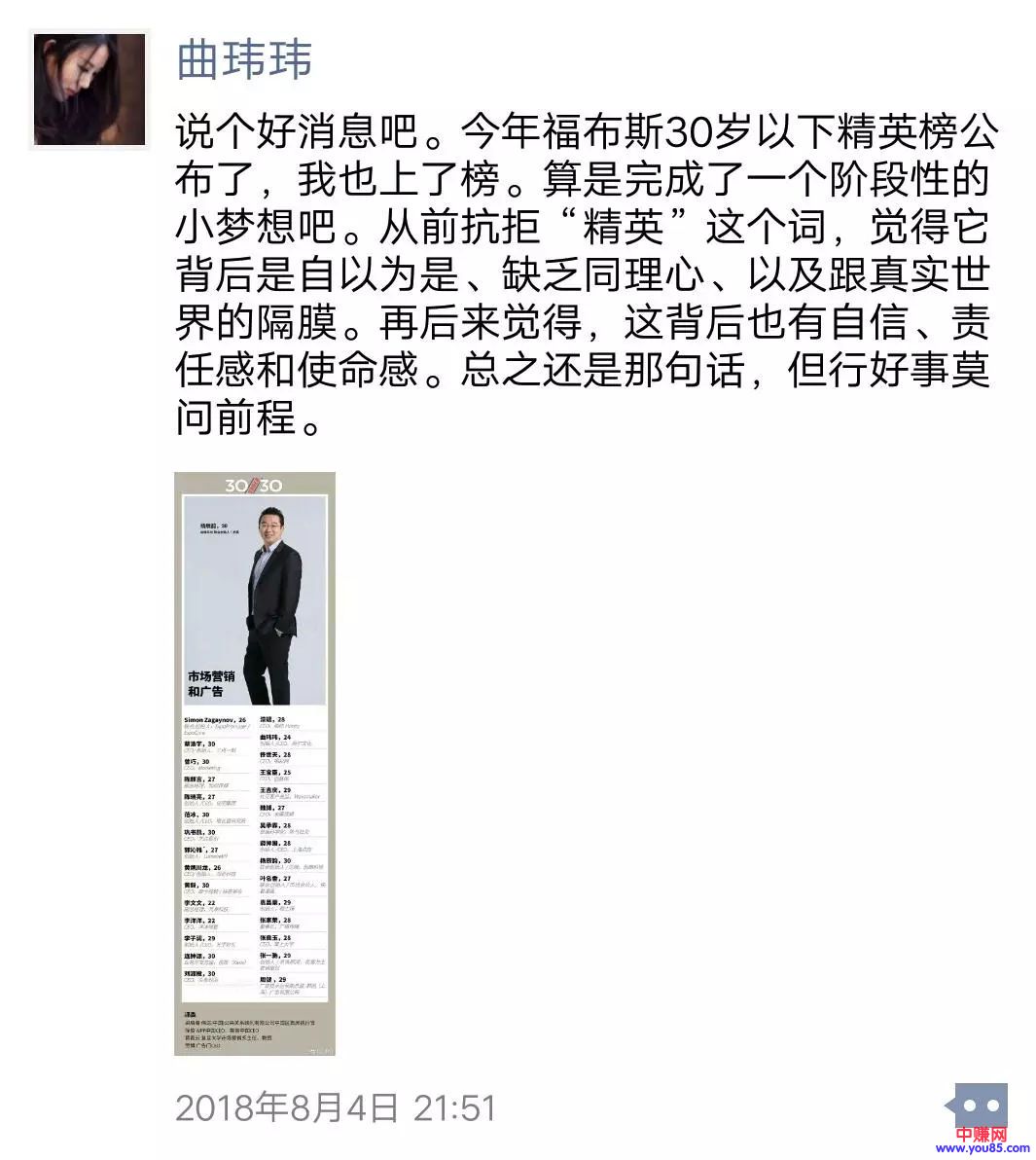Screen dimensions: 1036x1160
Task: Open the like and comment menu
Action: [x=980, y=1106]
